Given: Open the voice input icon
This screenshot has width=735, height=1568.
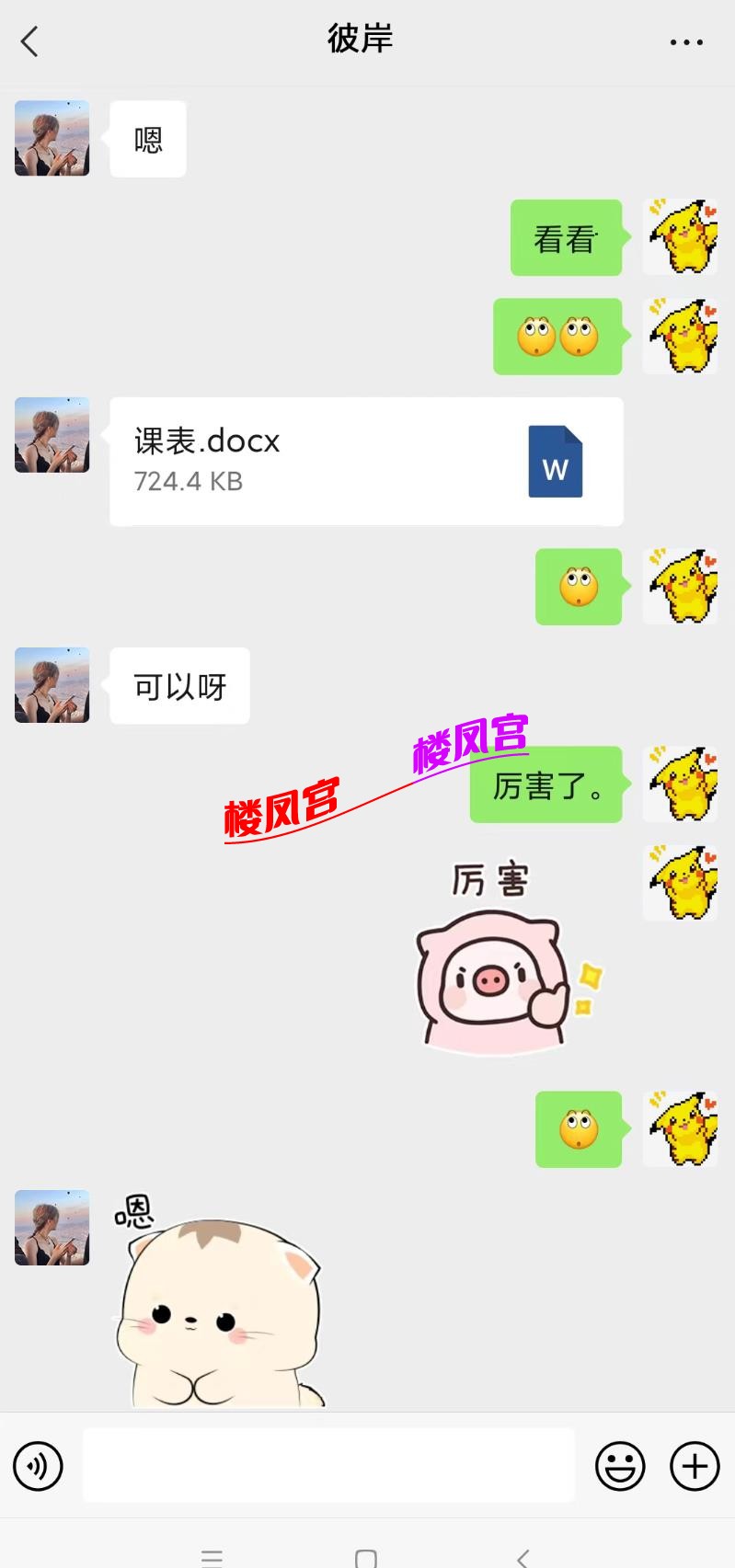Looking at the screenshot, I should pos(37,1466).
